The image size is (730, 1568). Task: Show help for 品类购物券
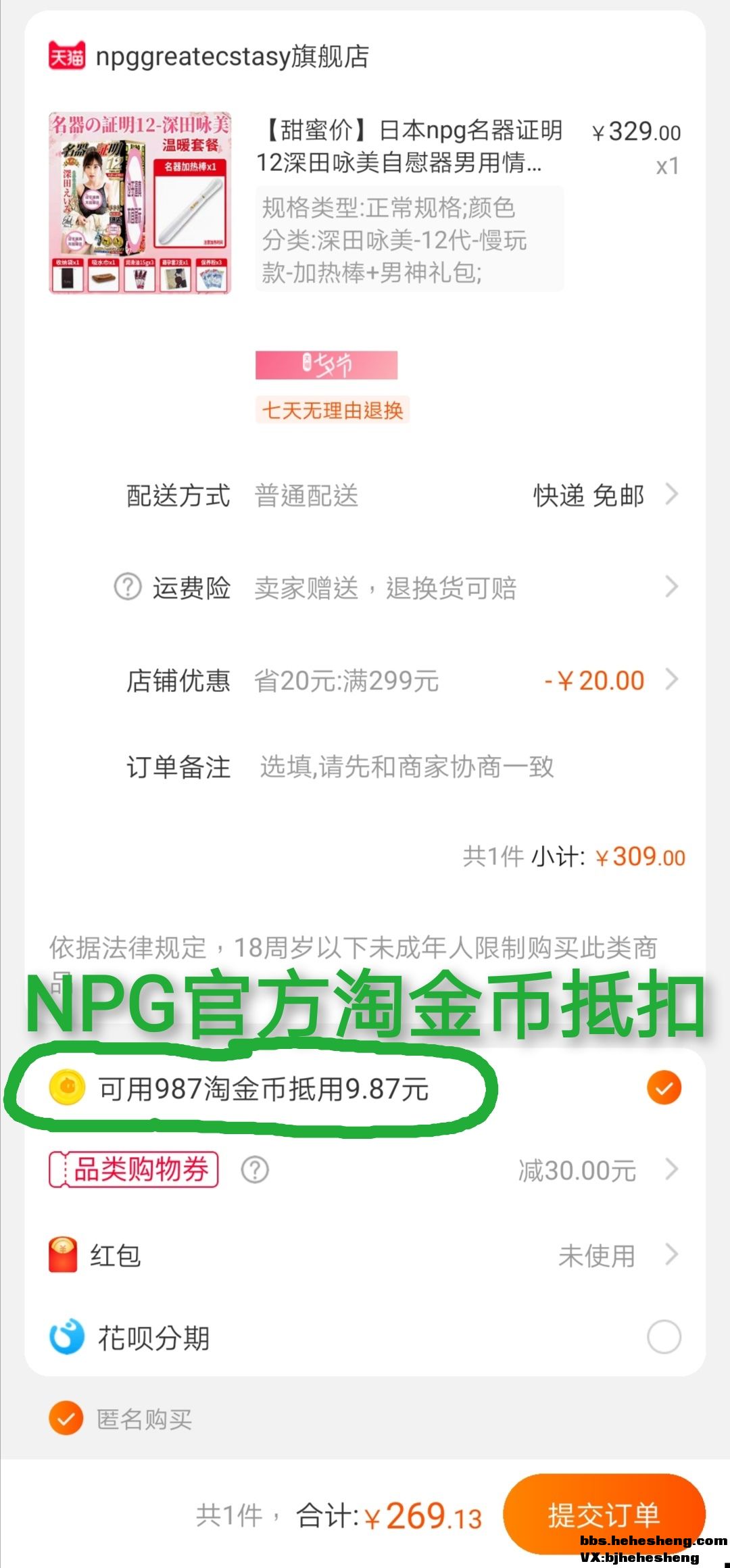pos(255,1170)
